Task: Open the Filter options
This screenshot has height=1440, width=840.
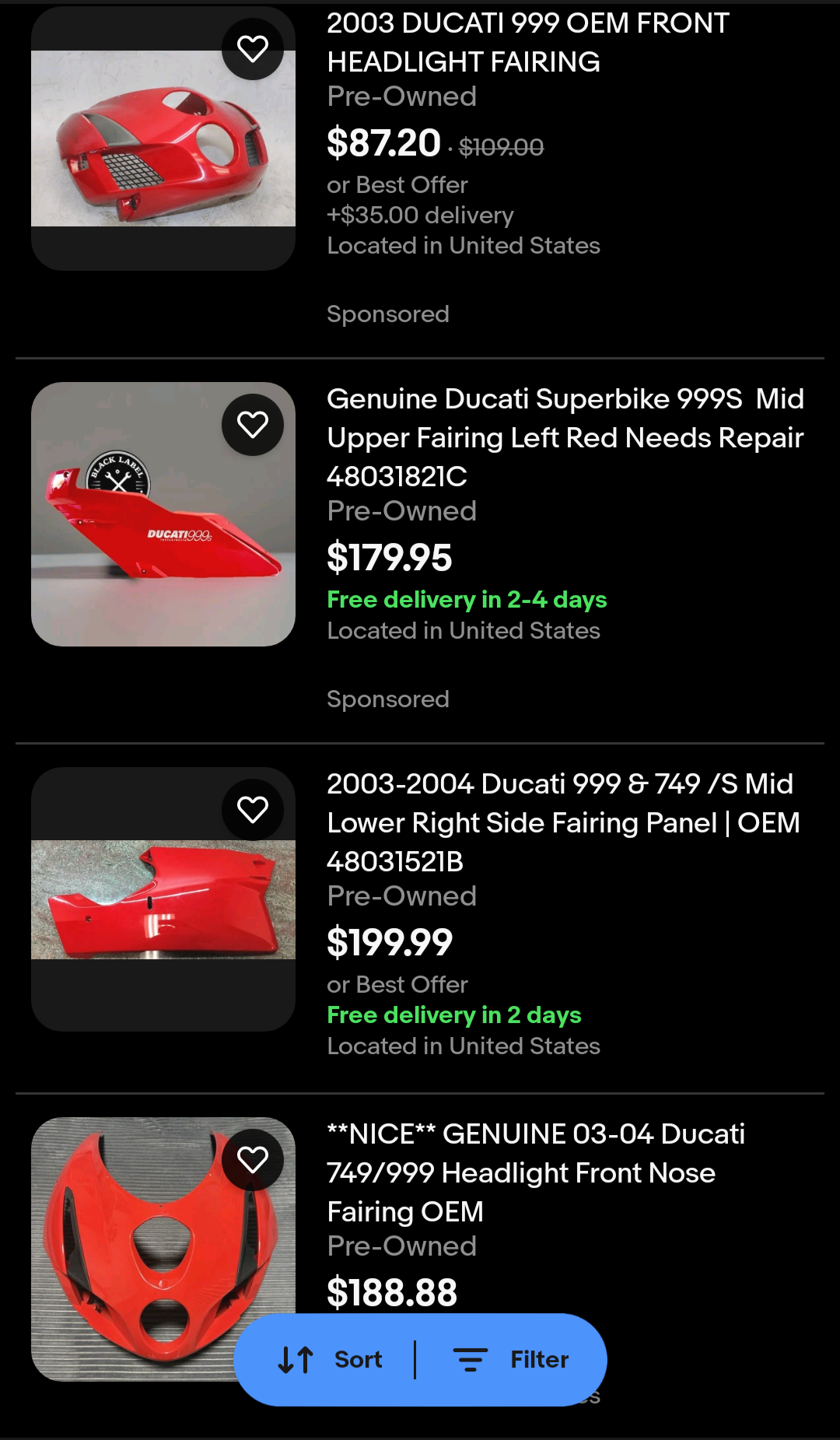Action: pos(512,1359)
